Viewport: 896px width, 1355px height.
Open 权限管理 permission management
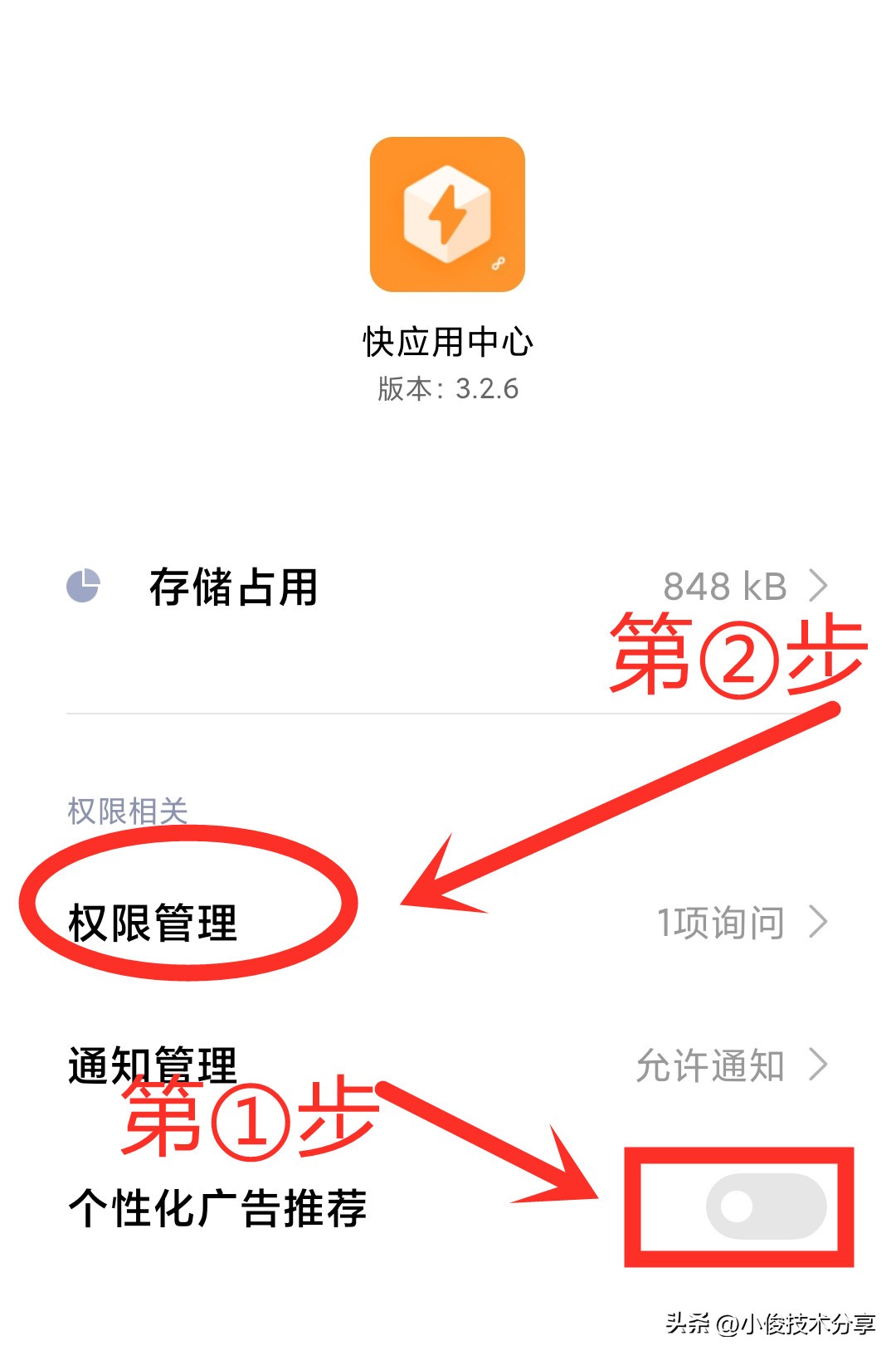click(x=448, y=923)
